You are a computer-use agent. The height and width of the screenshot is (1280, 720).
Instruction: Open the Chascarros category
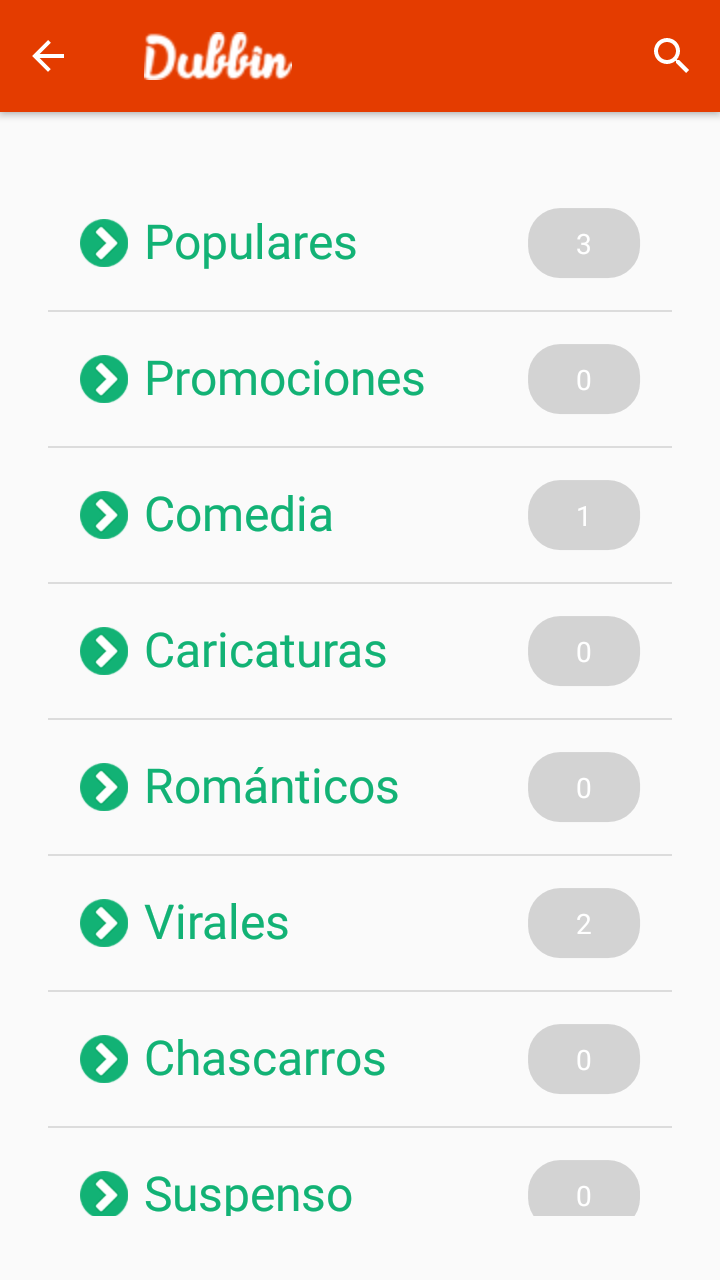[x=360, y=1059]
